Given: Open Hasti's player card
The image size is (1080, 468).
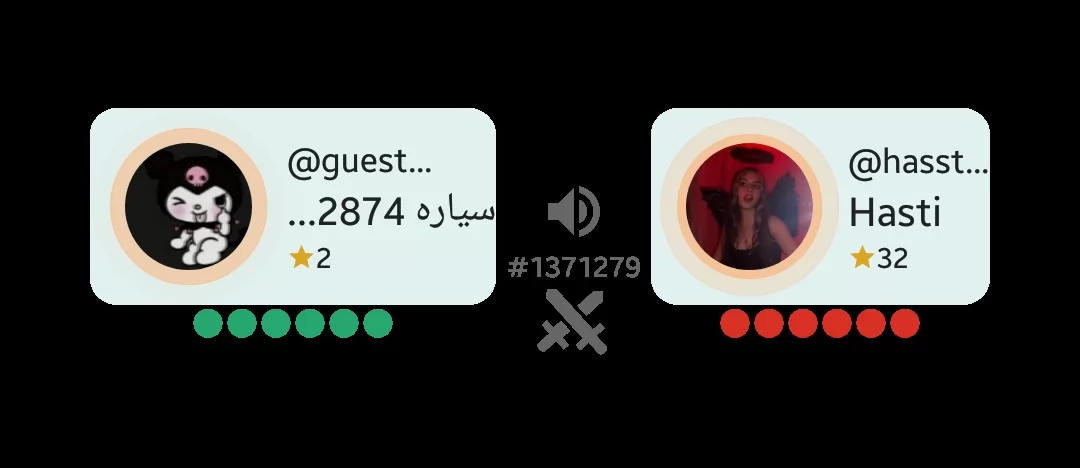Looking at the screenshot, I should point(820,206).
